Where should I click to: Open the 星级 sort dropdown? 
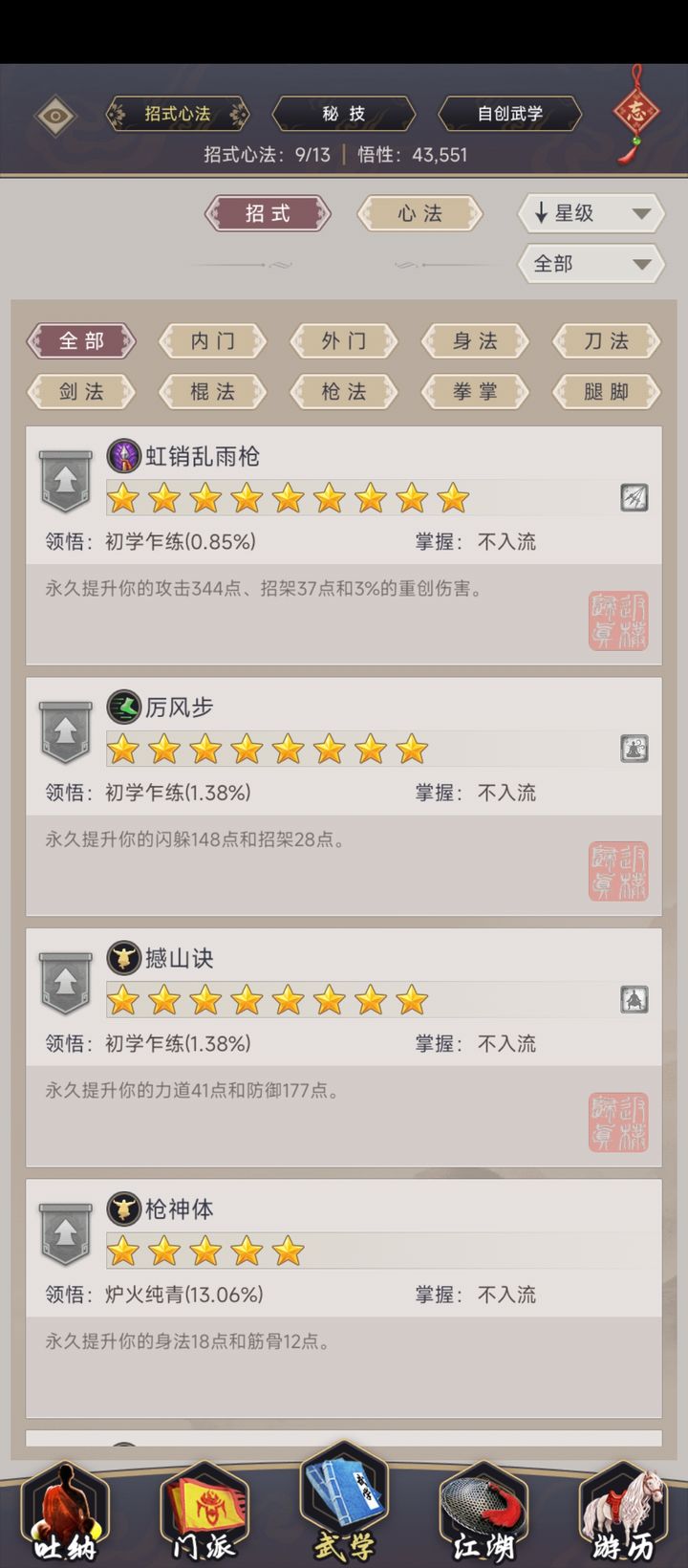pos(591,213)
